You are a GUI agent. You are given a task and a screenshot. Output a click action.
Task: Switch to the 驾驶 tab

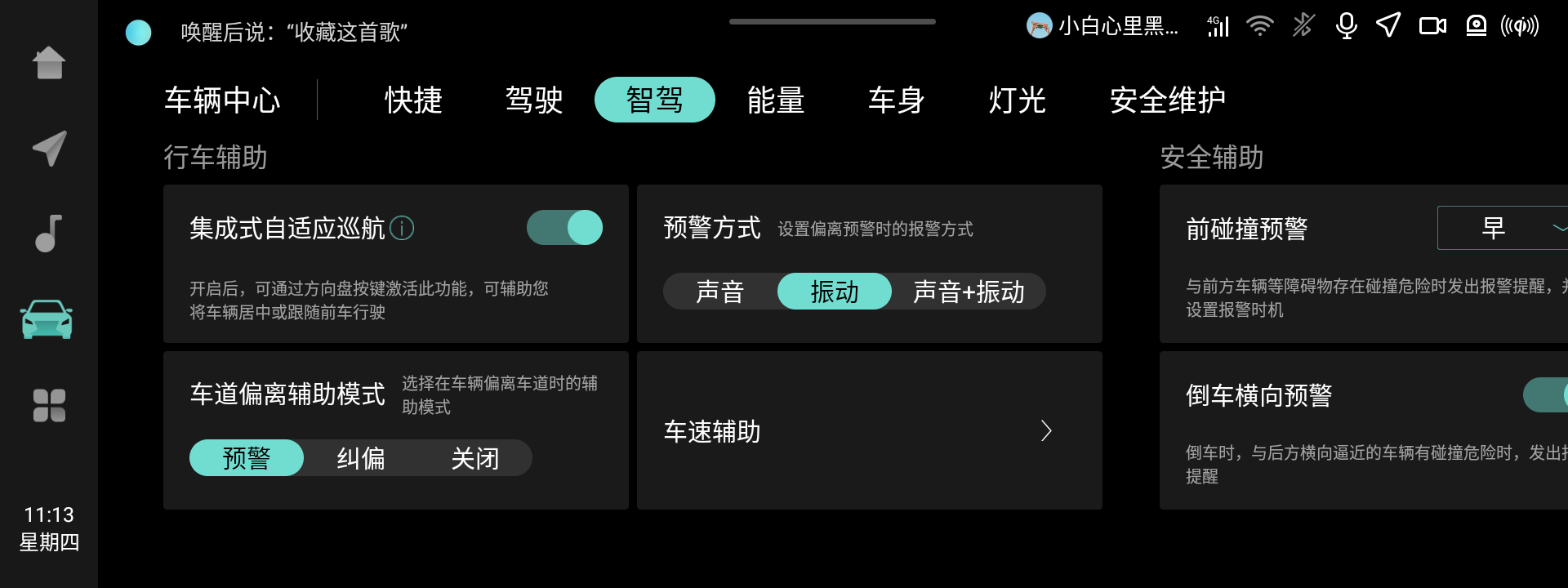coord(534,100)
